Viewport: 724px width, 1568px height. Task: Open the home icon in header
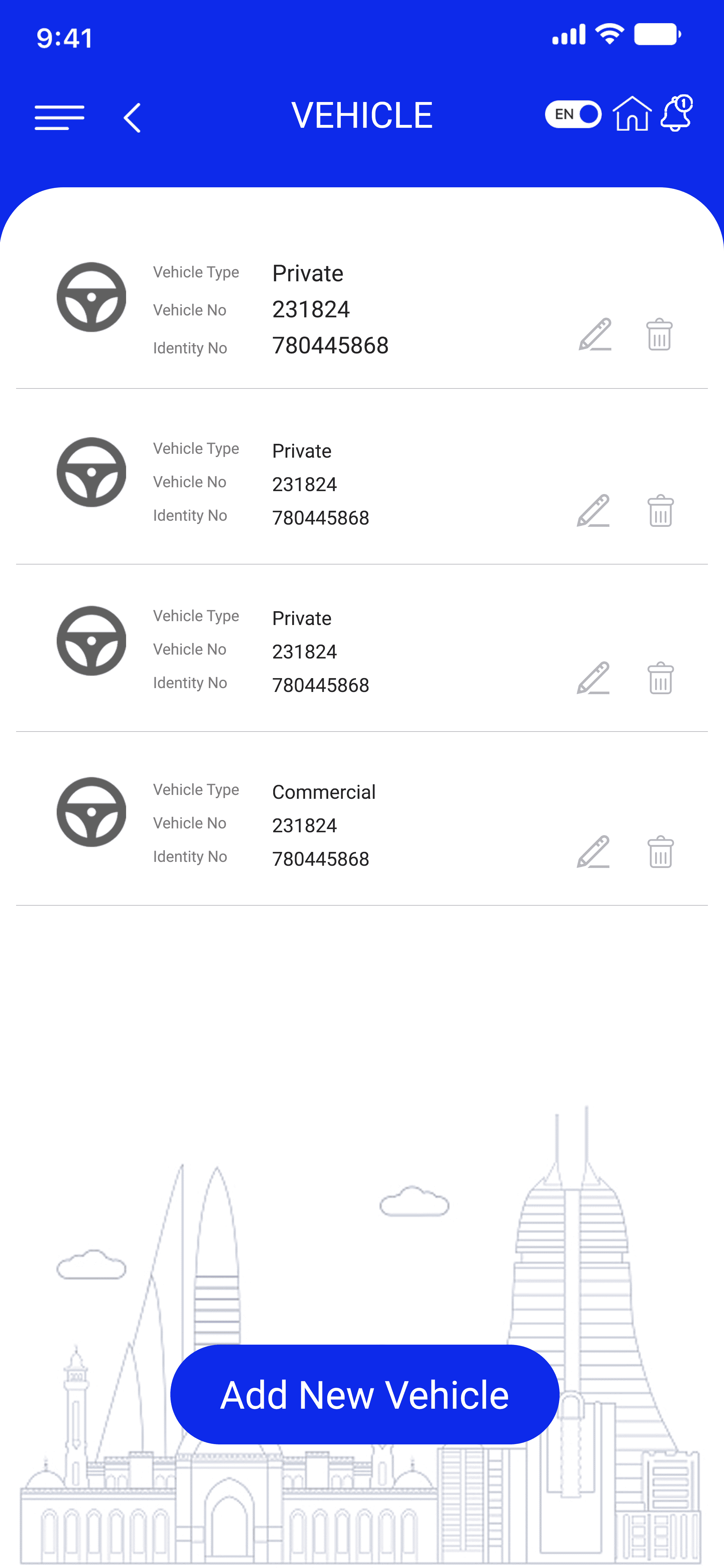[632, 114]
